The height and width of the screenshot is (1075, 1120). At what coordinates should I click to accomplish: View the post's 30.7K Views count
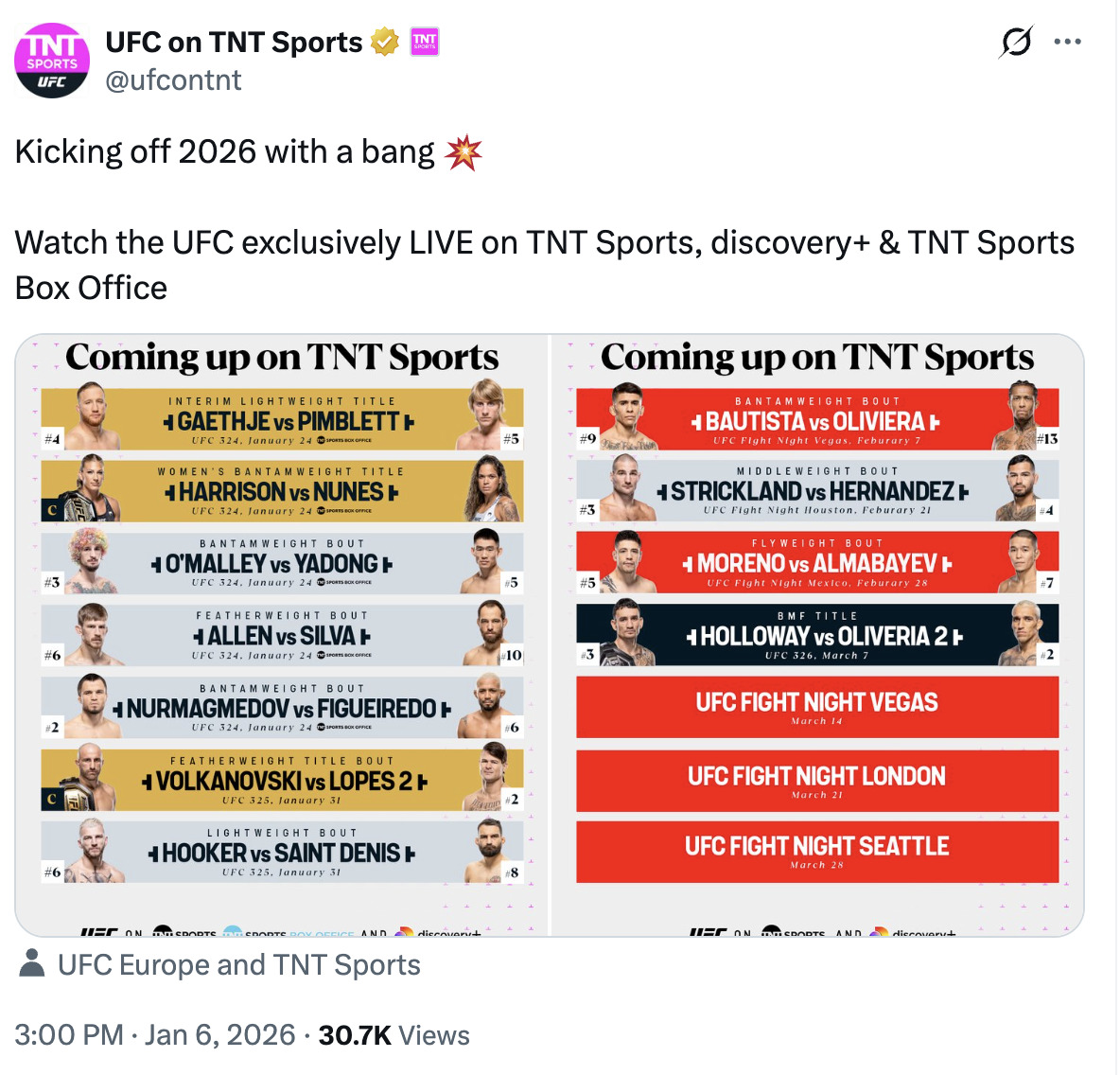394,1035
